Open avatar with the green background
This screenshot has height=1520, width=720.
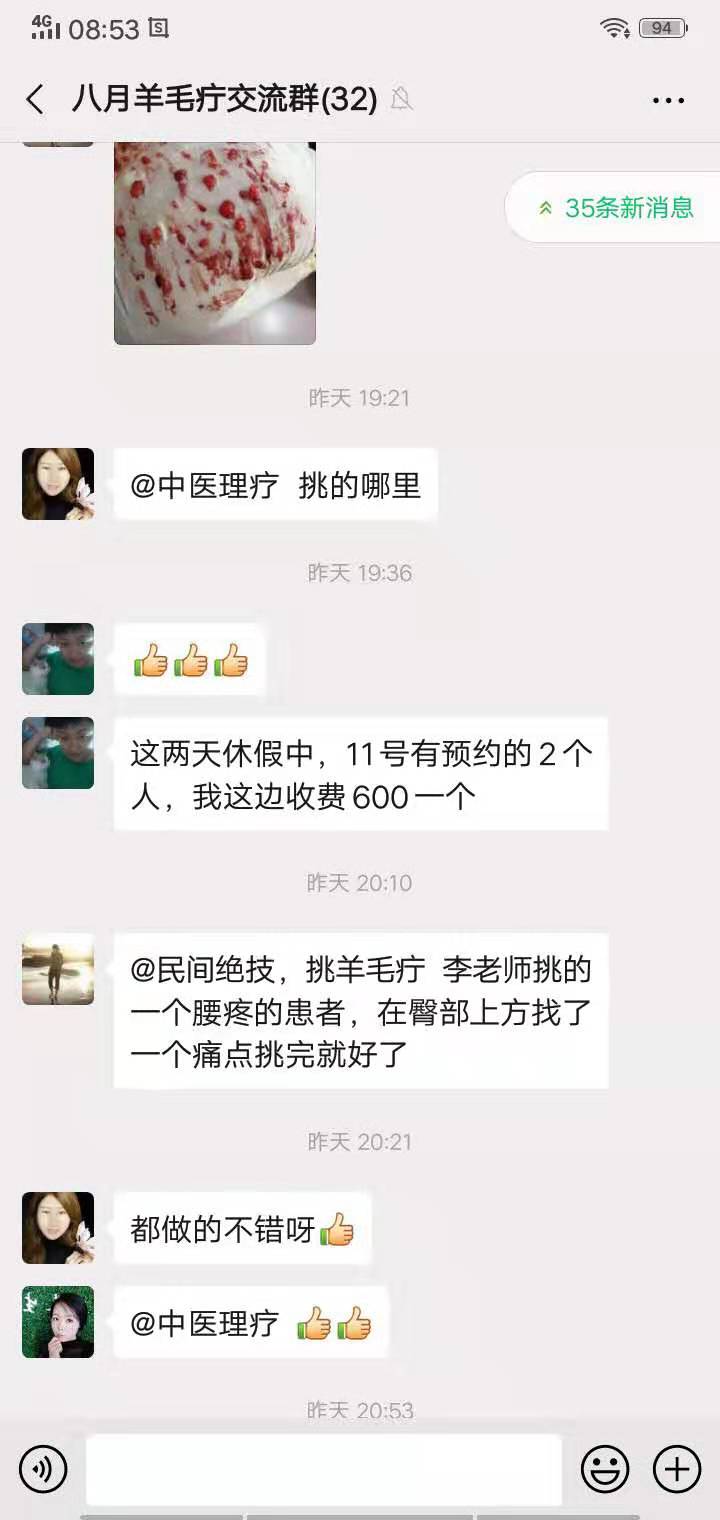click(58, 1322)
